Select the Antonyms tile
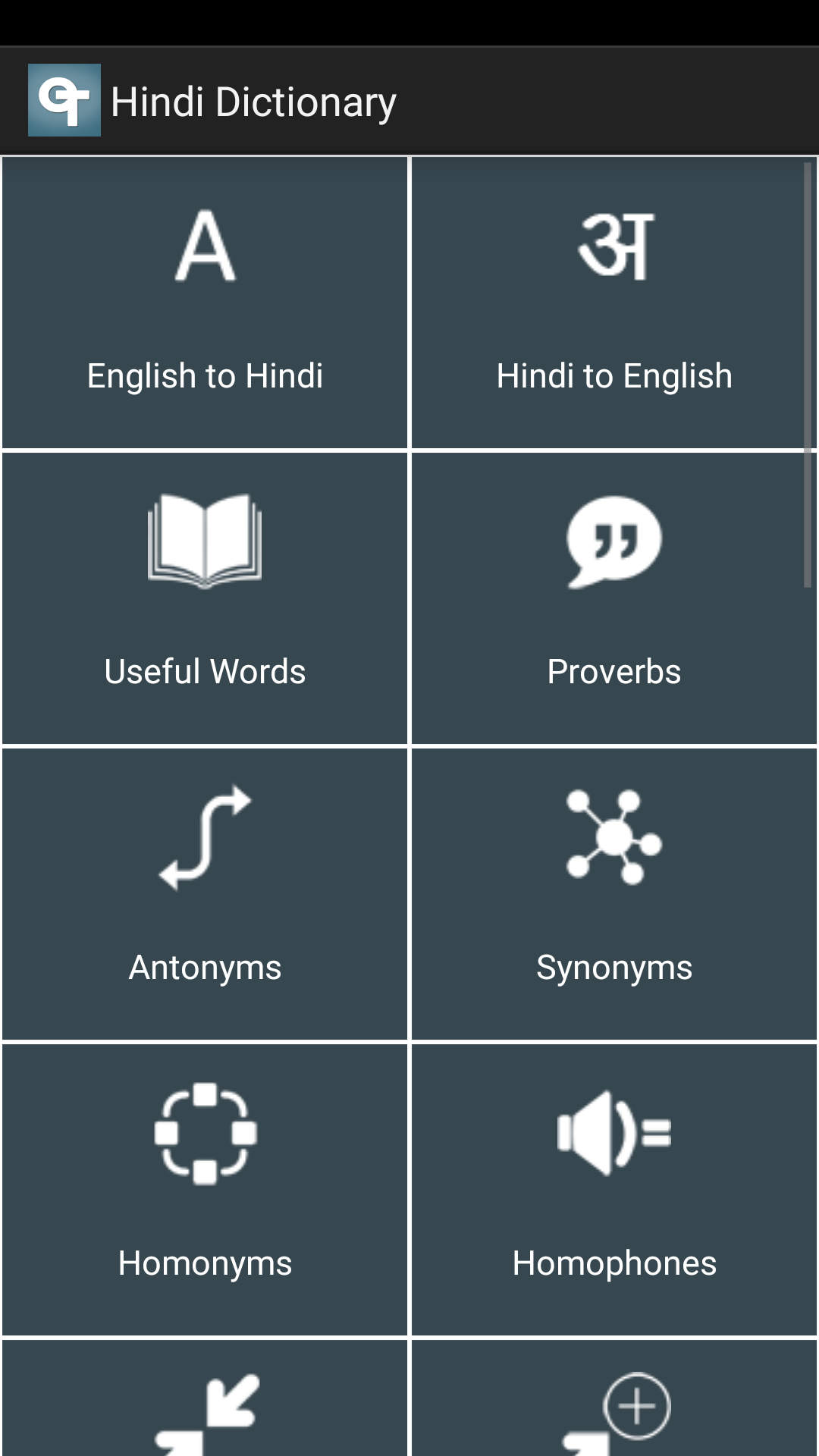Screen dimensions: 819x1456 point(205,894)
